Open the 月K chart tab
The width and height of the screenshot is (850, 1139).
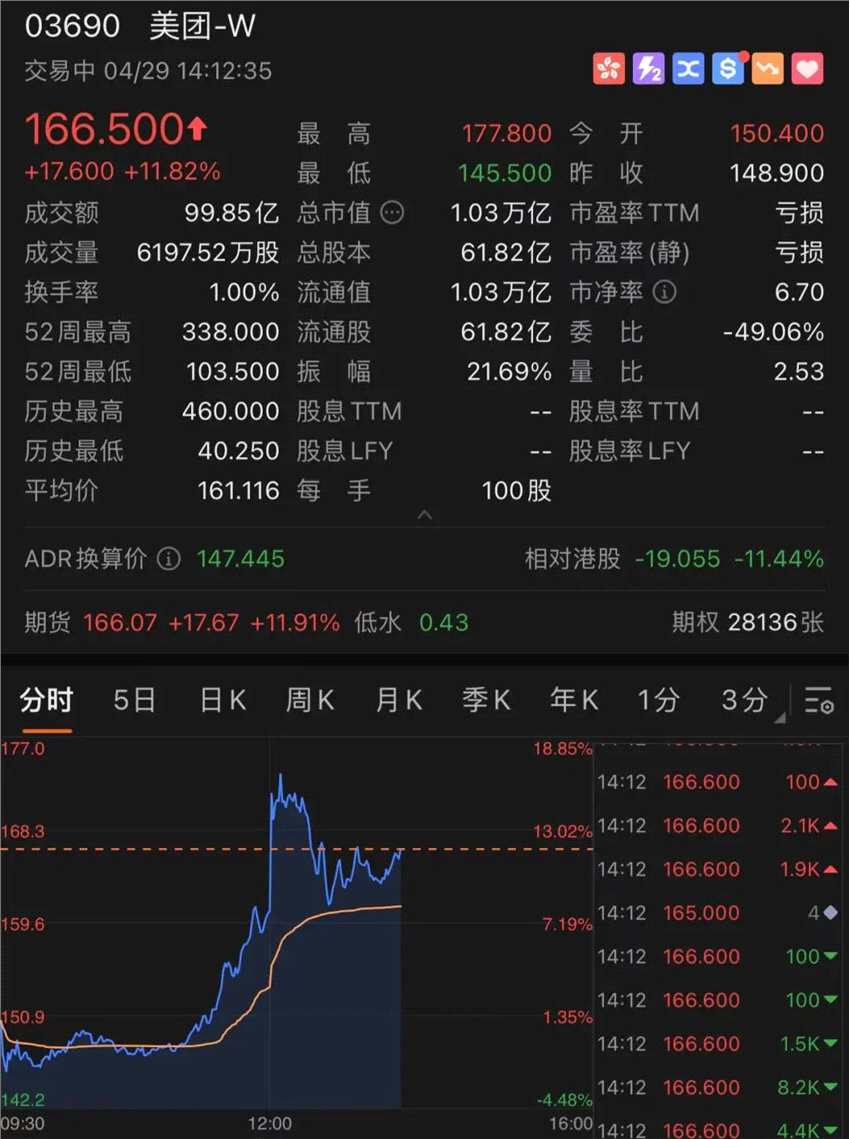[398, 701]
